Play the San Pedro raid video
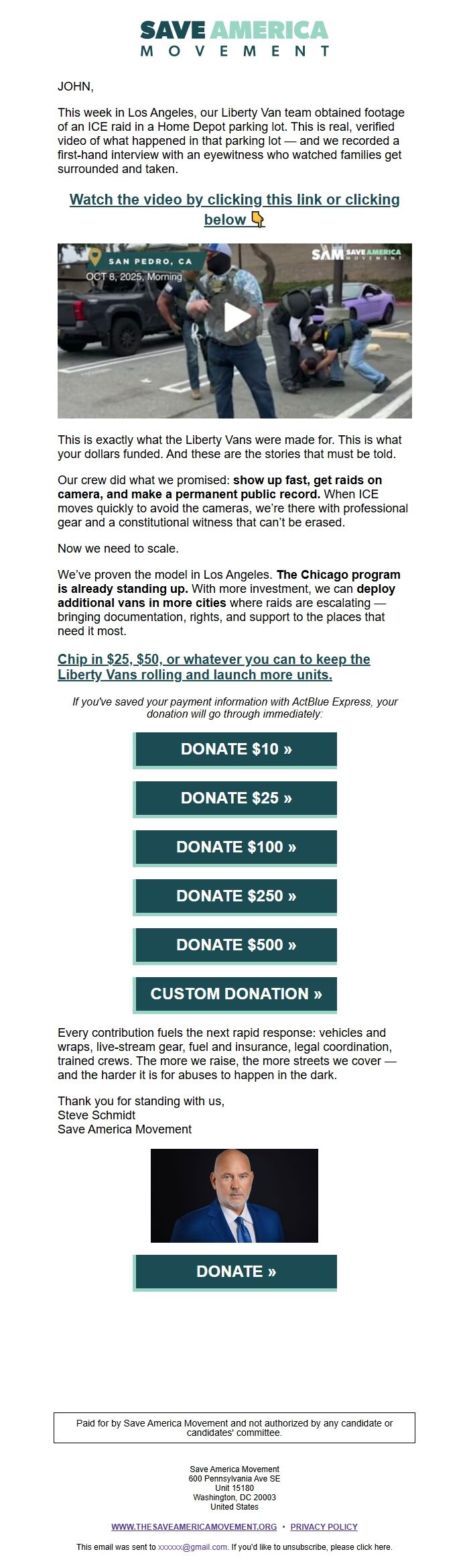Viewport: 469px width, 1568px height. click(235, 318)
